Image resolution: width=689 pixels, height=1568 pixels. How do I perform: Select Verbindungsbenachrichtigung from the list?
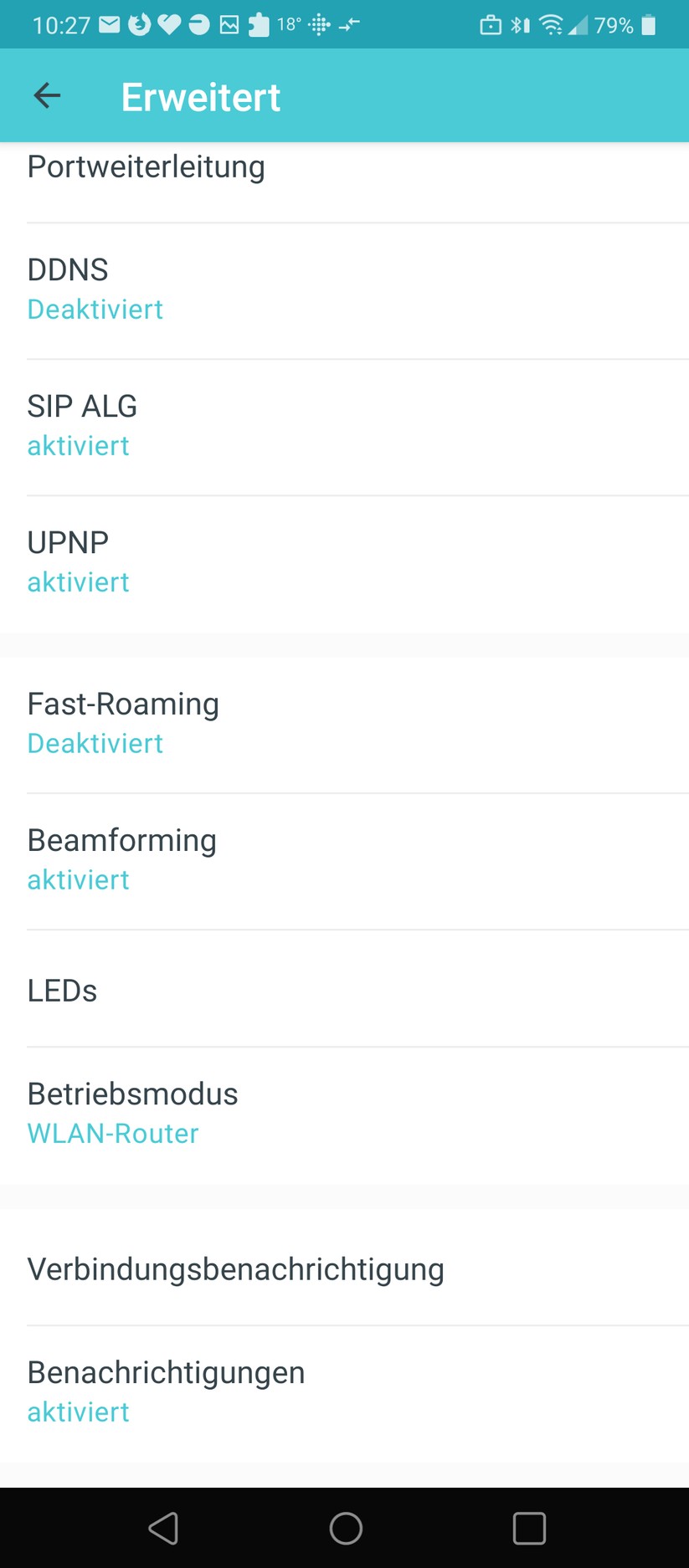344,1269
